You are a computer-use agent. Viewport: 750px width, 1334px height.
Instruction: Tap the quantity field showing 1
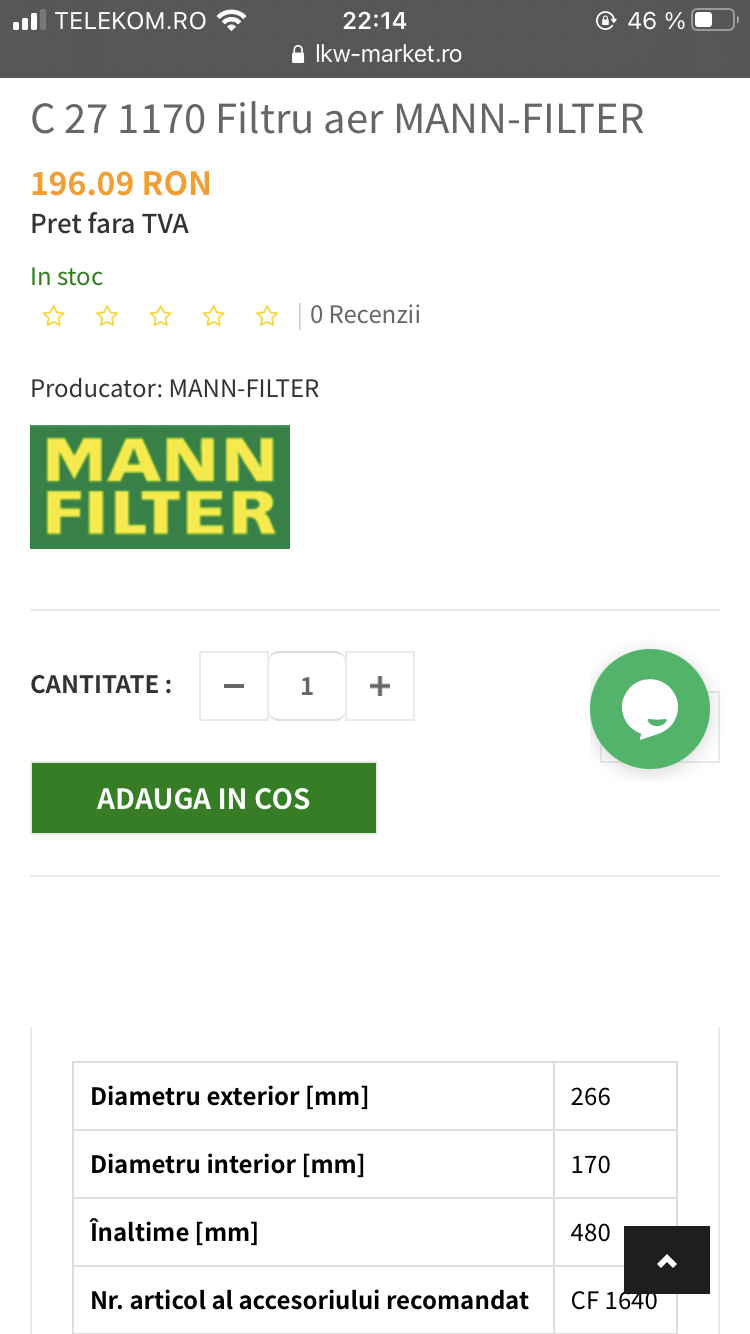307,686
